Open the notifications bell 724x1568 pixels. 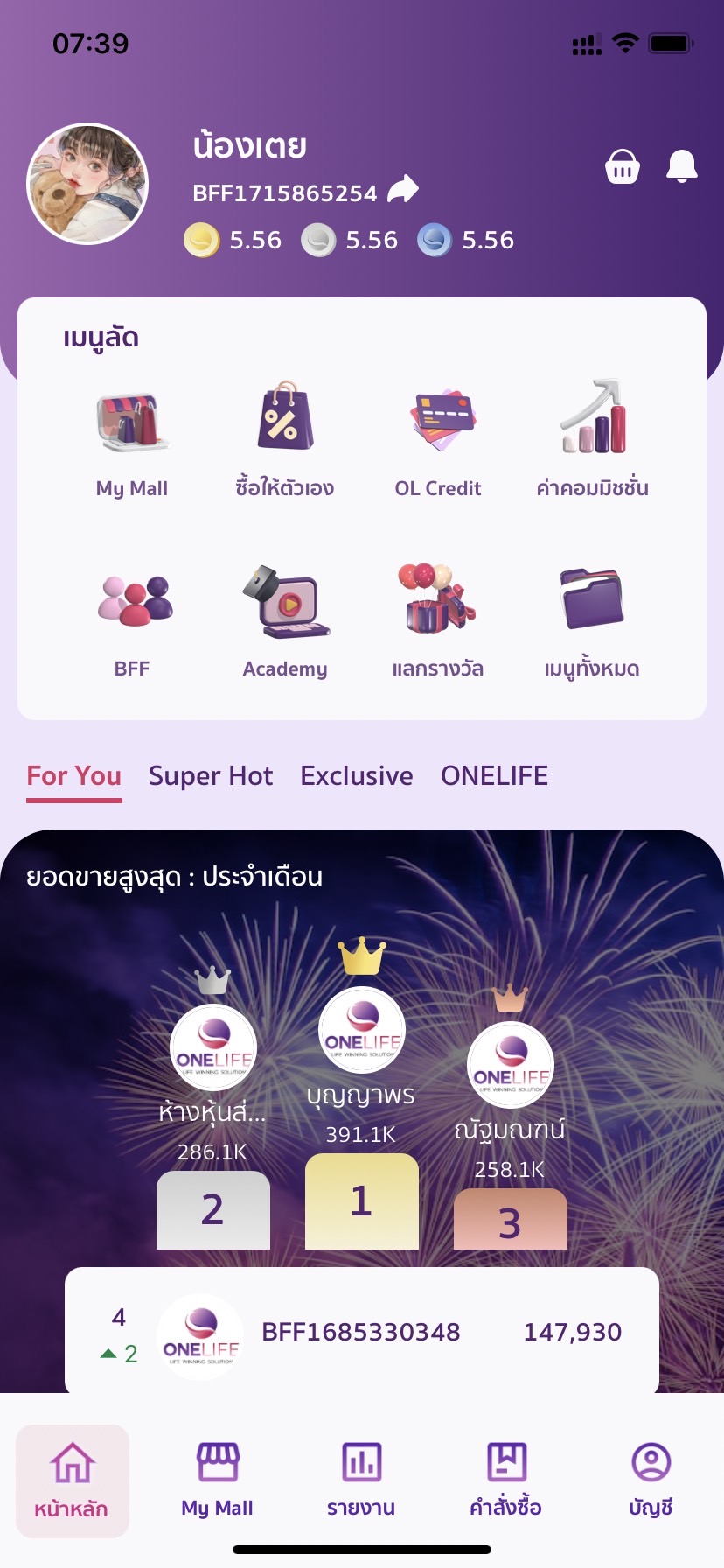point(681,165)
